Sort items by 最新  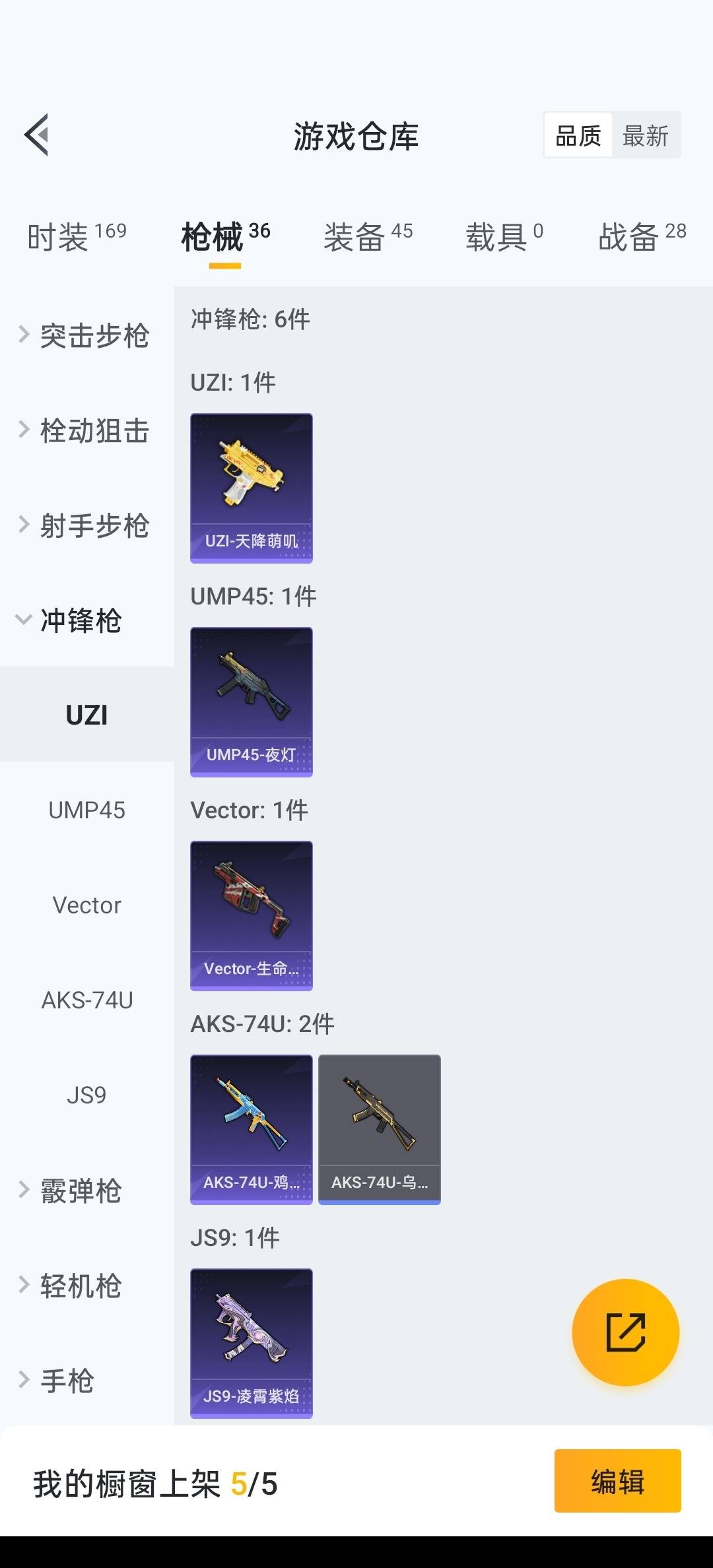645,136
